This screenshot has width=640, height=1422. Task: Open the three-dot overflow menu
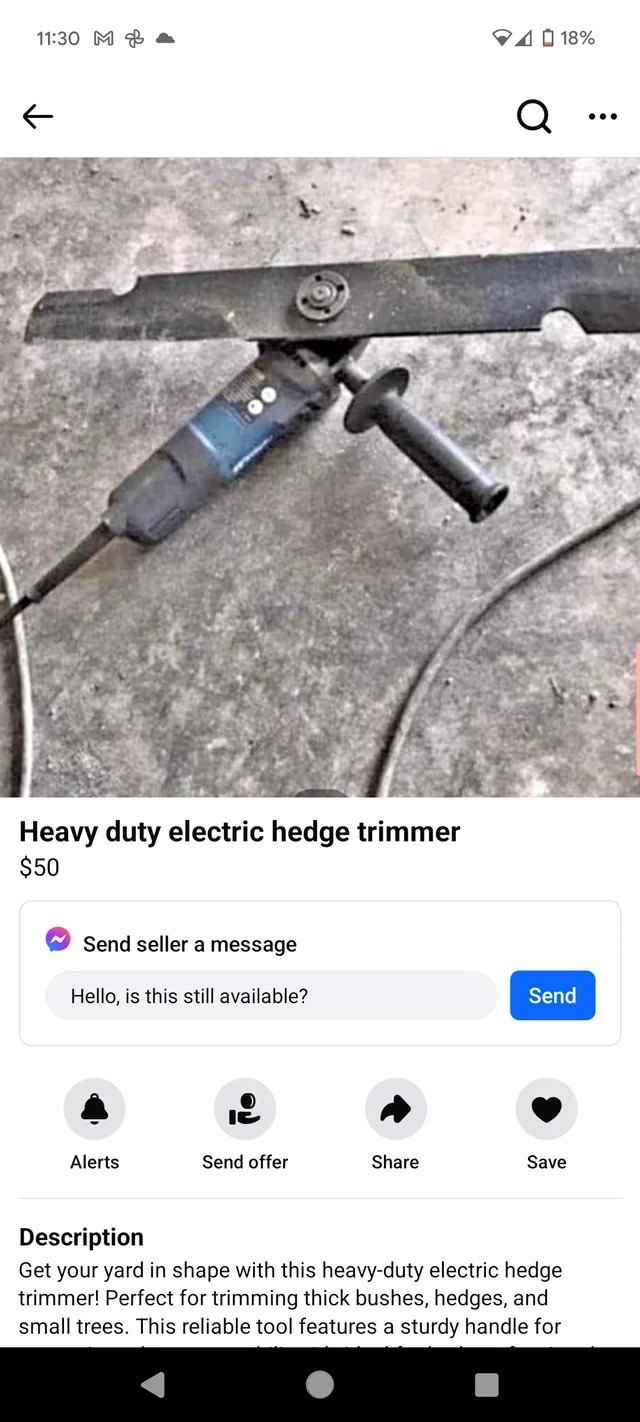[x=603, y=117]
